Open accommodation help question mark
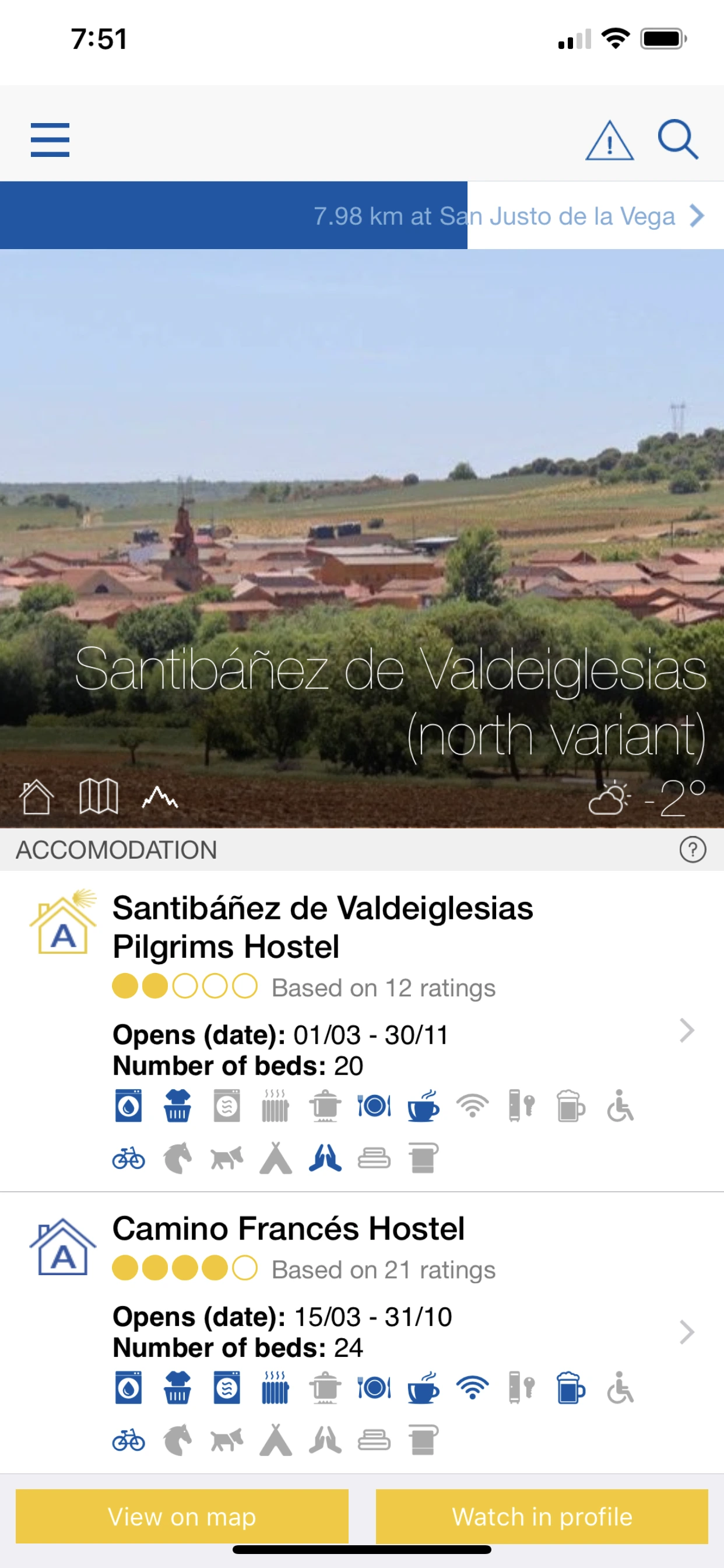The width and height of the screenshot is (724, 1568). [693, 849]
